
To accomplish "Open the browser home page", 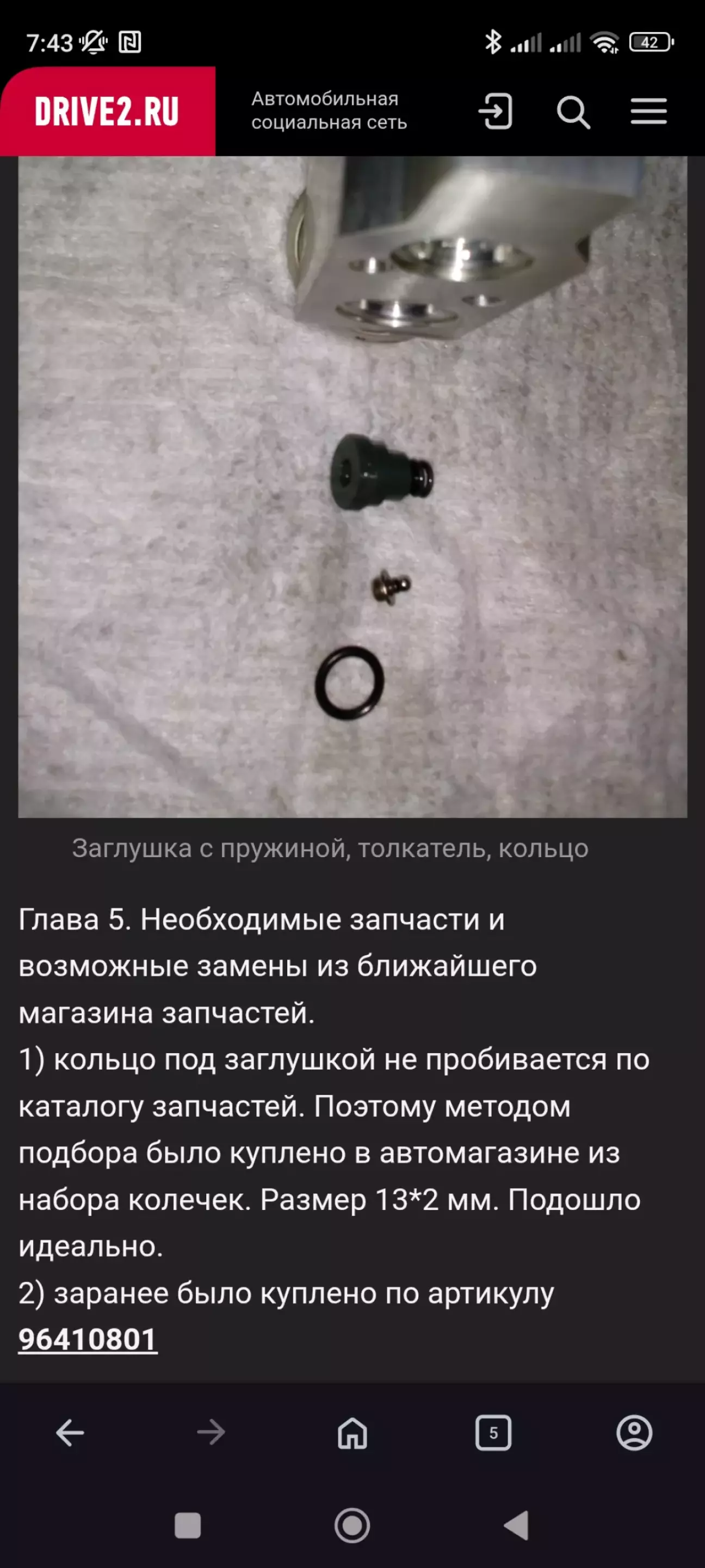I will [352, 1432].
